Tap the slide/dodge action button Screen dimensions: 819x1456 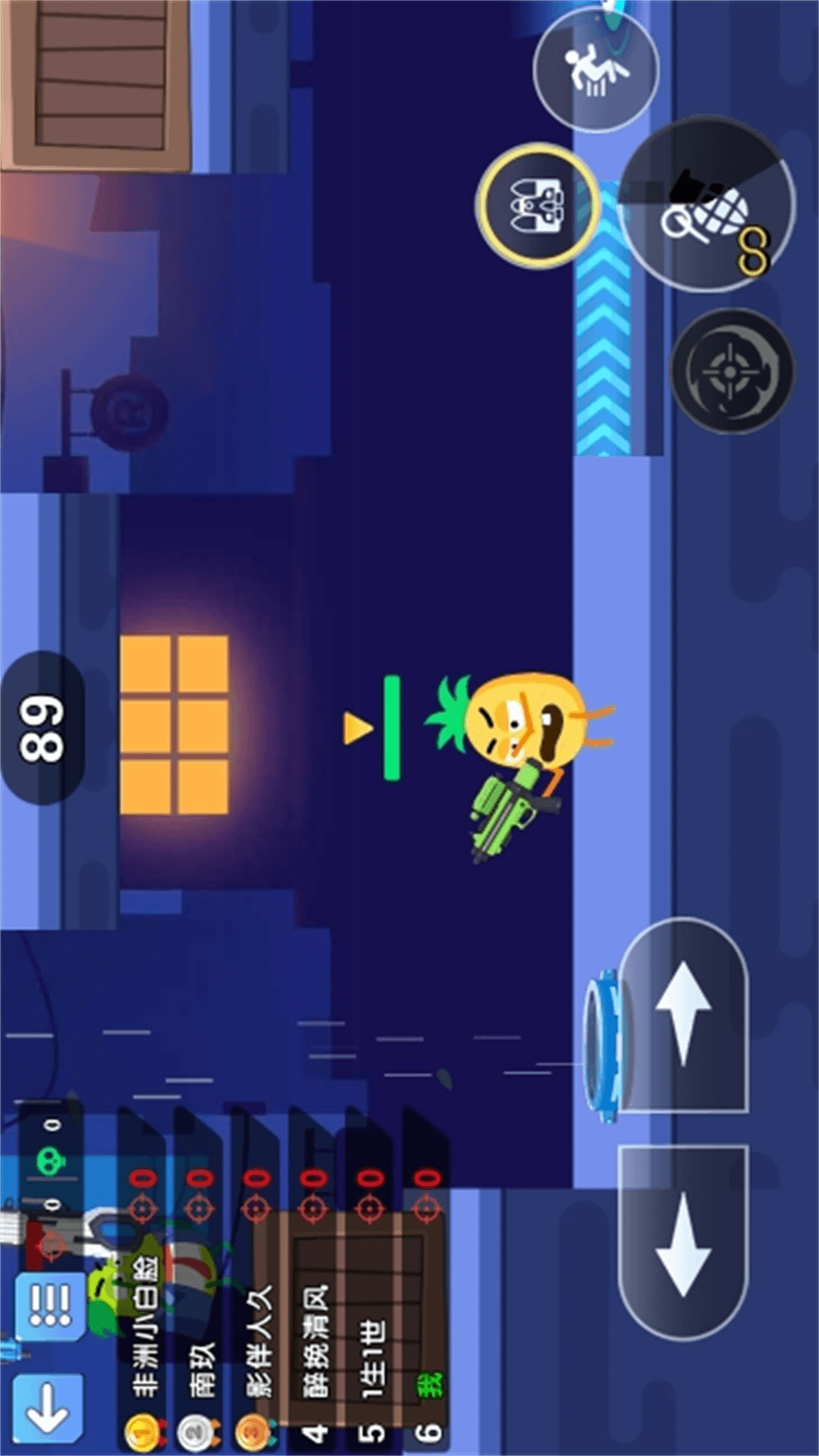[596, 71]
